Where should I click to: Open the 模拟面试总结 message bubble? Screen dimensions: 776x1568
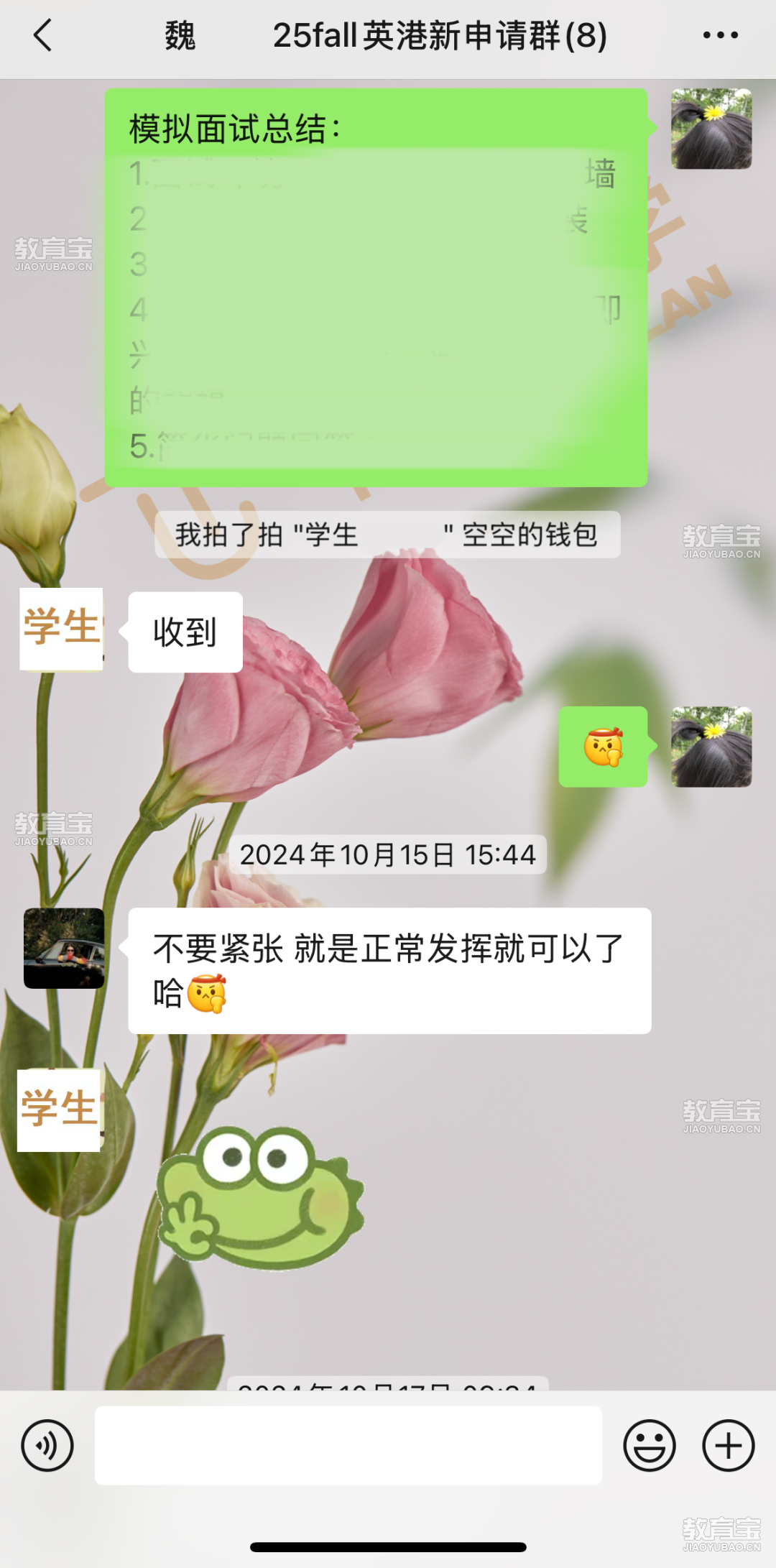(x=376, y=287)
